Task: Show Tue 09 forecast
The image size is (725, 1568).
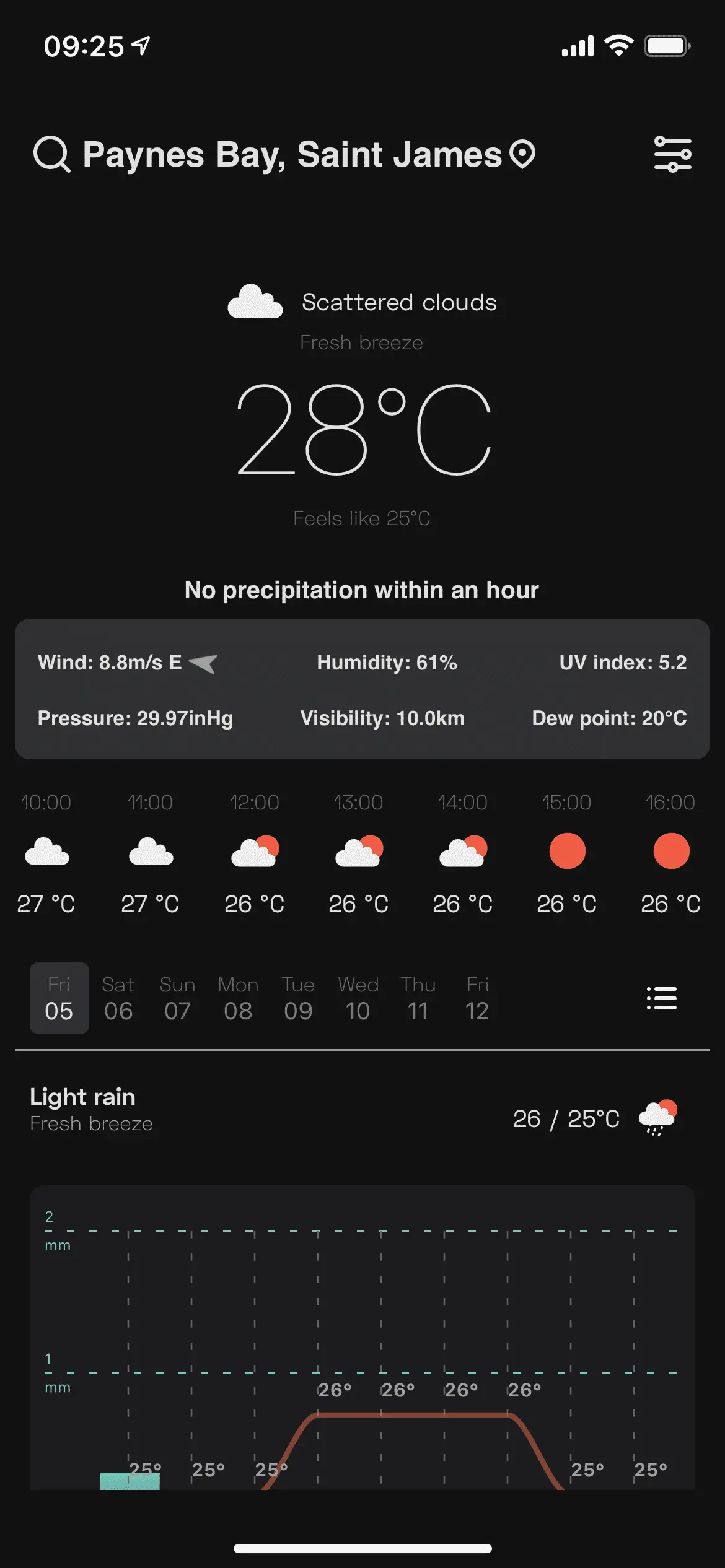Action: pyautogui.click(x=298, y=998)
